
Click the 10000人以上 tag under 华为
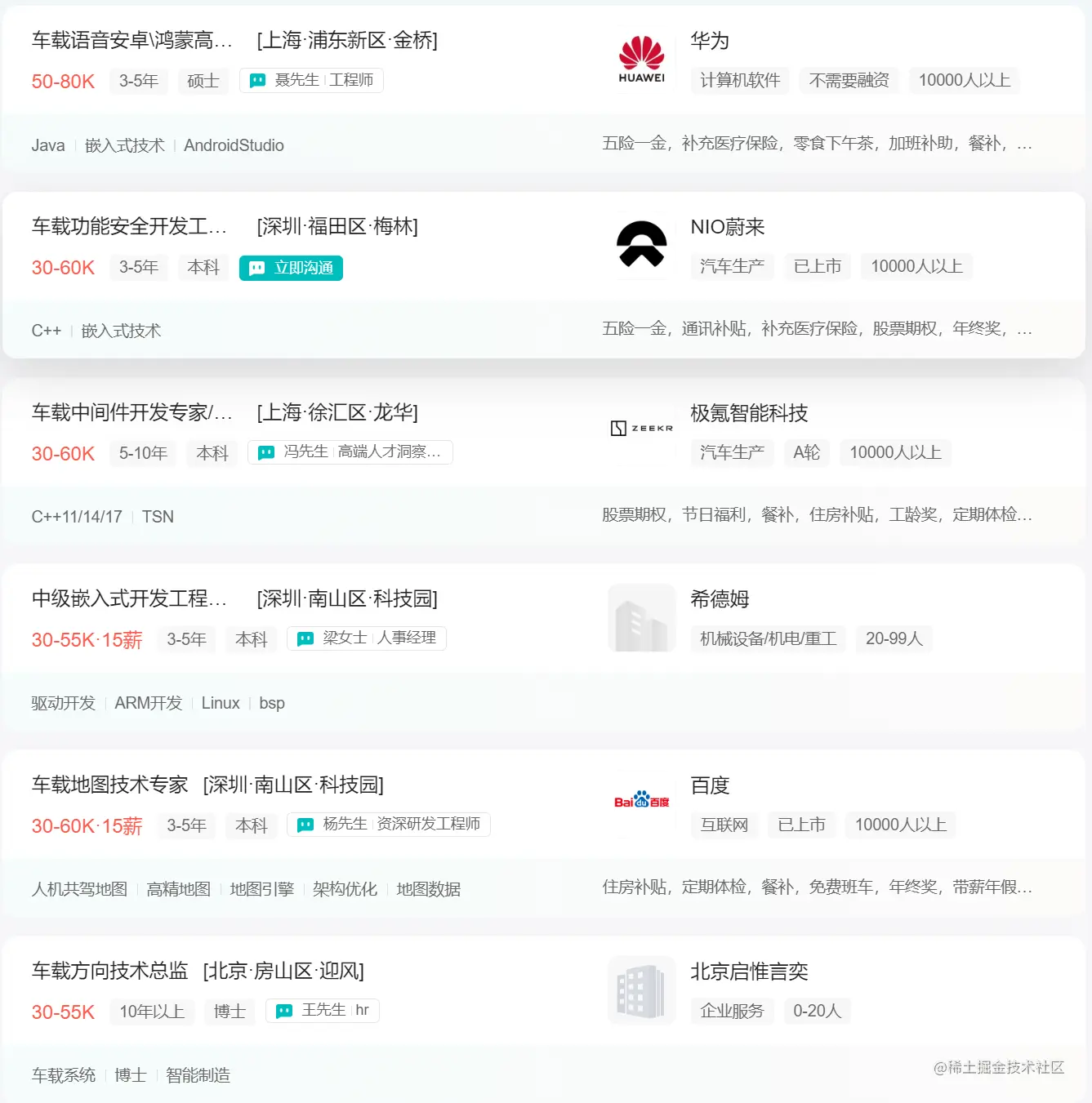[965, 80]
